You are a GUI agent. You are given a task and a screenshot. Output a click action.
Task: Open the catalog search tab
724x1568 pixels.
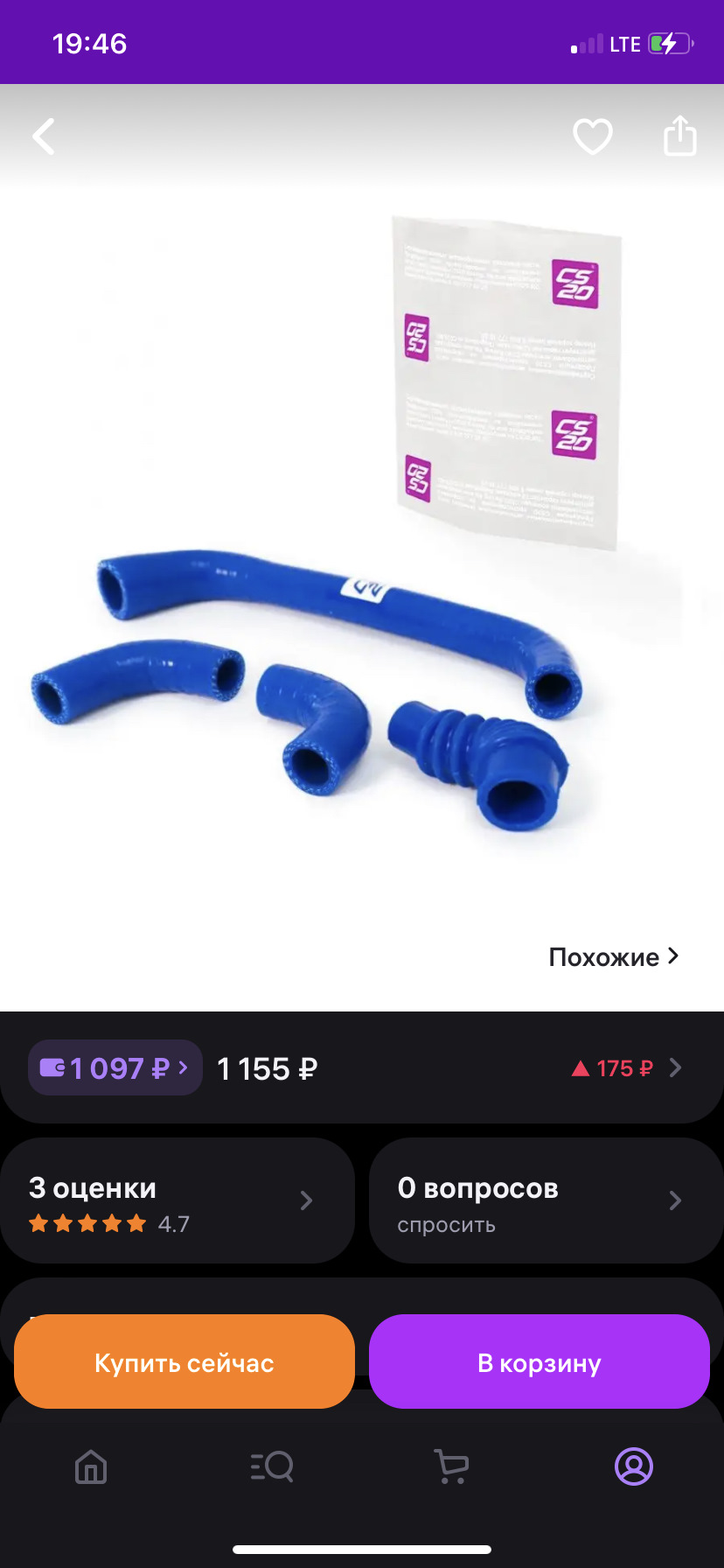[272, 1467]
